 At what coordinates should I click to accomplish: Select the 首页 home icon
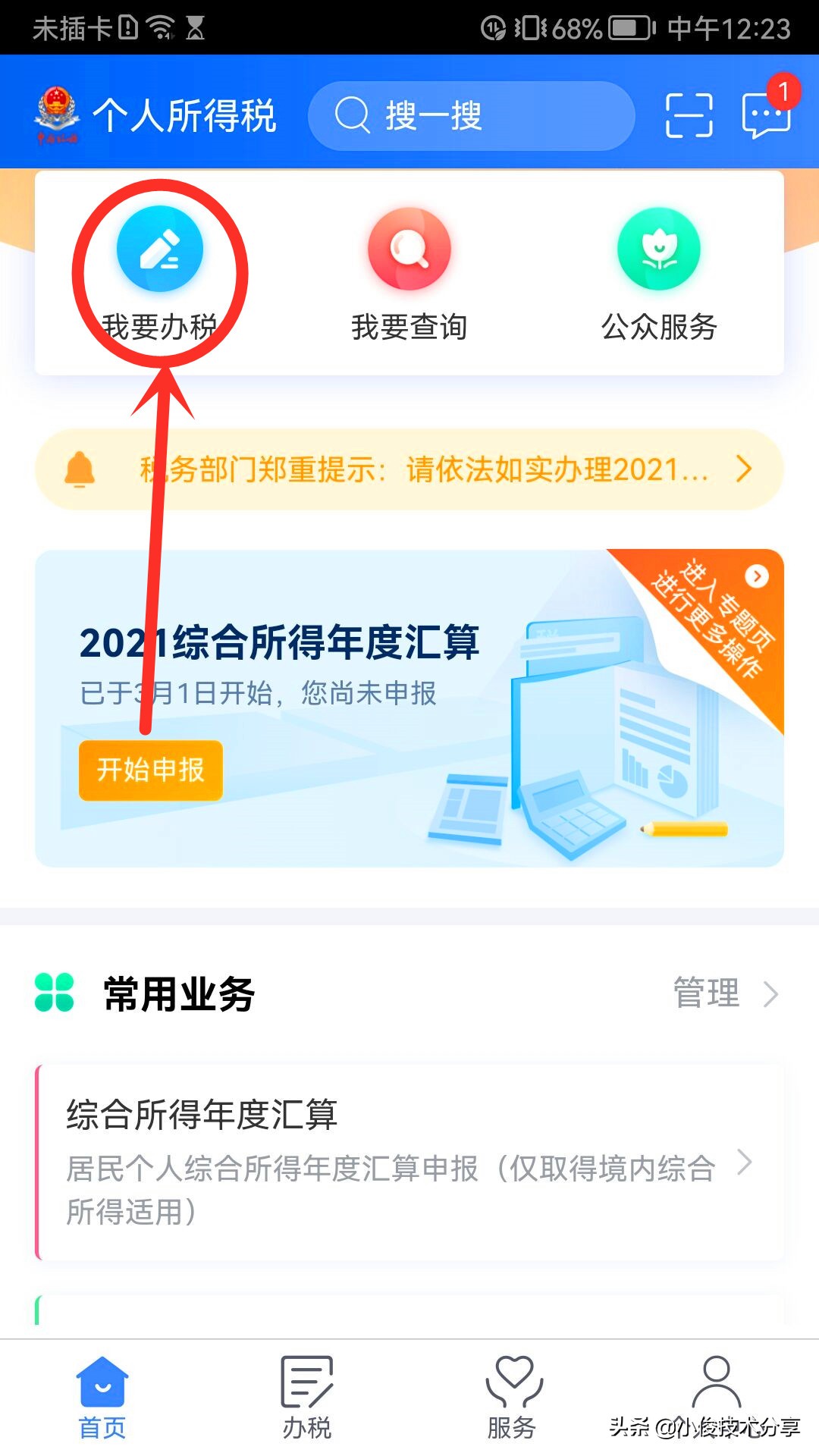pos(104,1382)
